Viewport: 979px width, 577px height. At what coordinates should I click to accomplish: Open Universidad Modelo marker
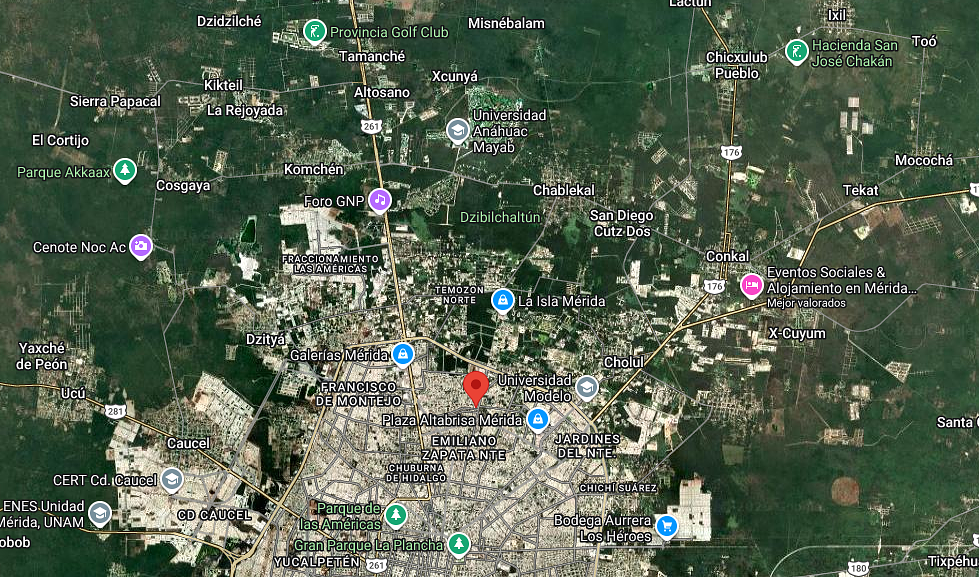coord(586,385)
